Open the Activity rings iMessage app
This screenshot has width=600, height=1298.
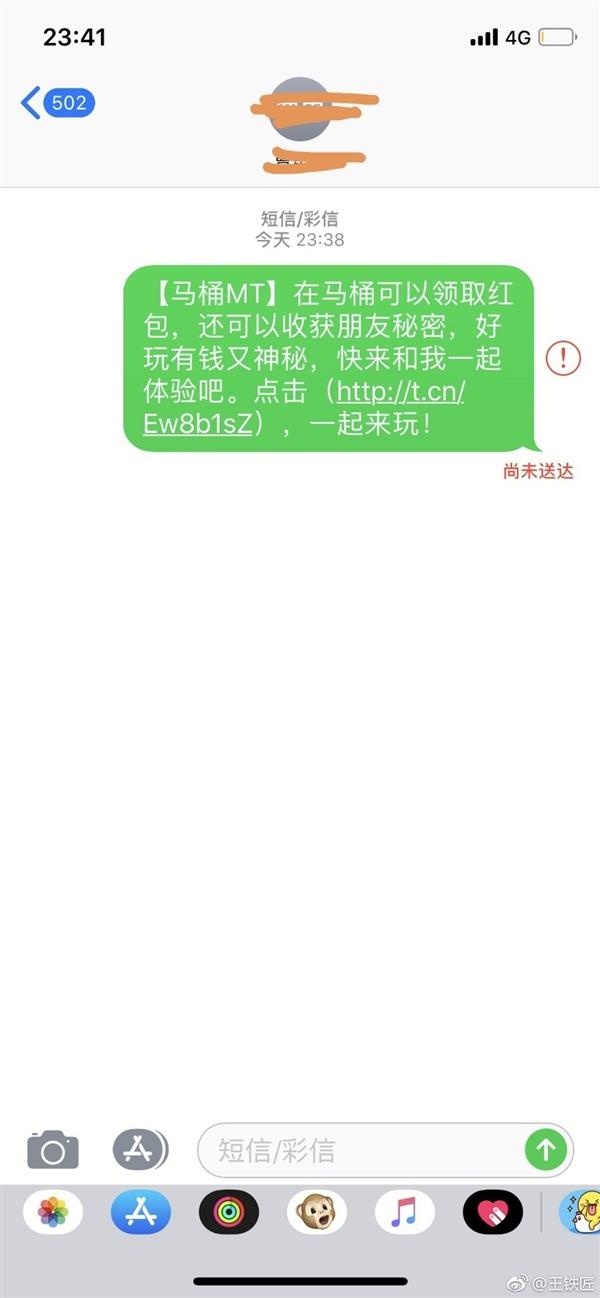[x=229, y=1213]
